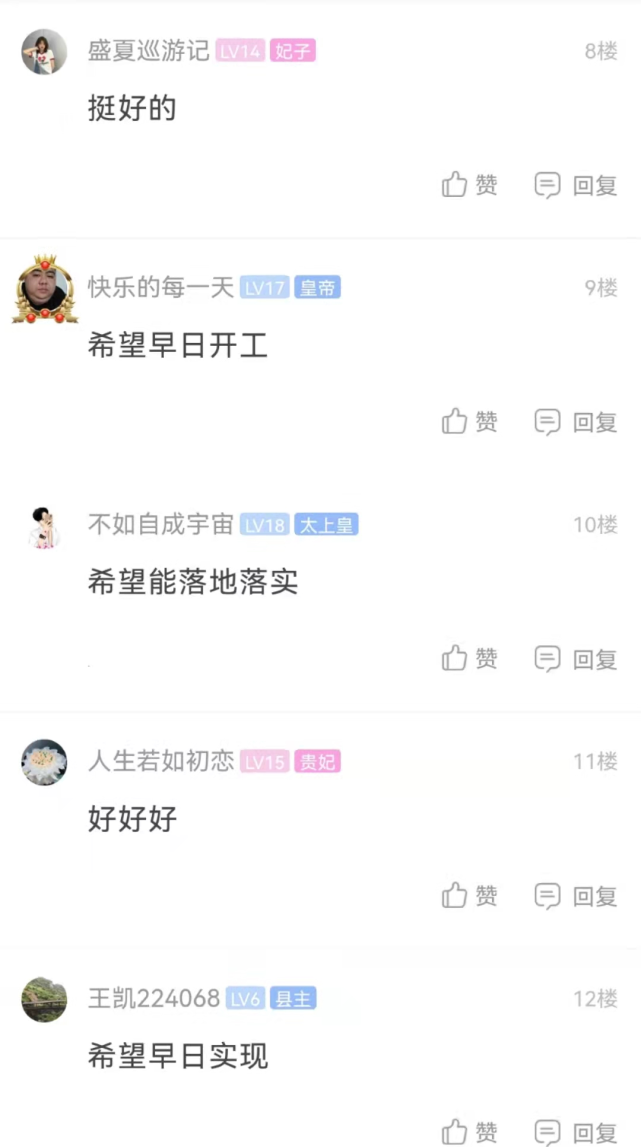The width and height of the screenshot is (641, 1147).
Task: Reply to 不如自成宇宙's comment
Action: (576, 659)
